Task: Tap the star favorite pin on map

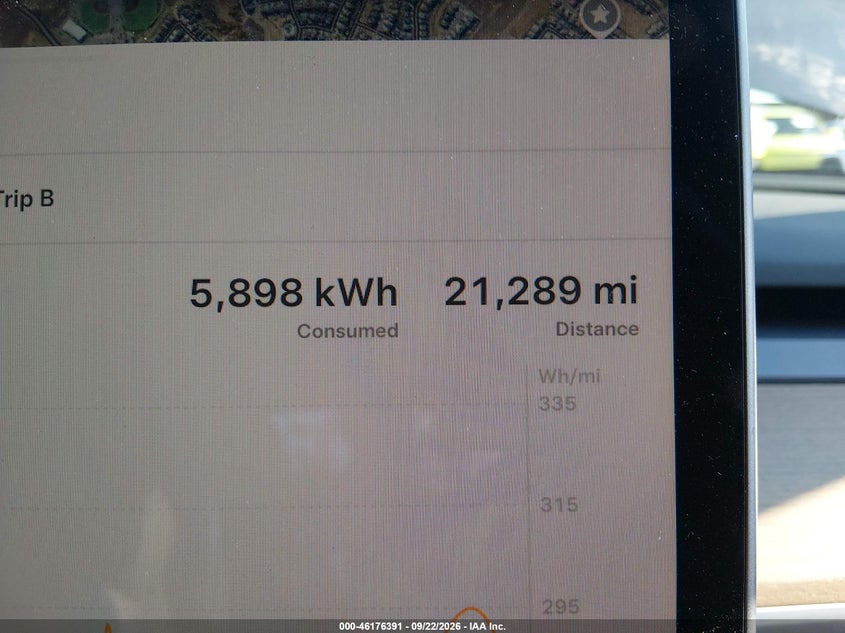Action: (600, 16)
